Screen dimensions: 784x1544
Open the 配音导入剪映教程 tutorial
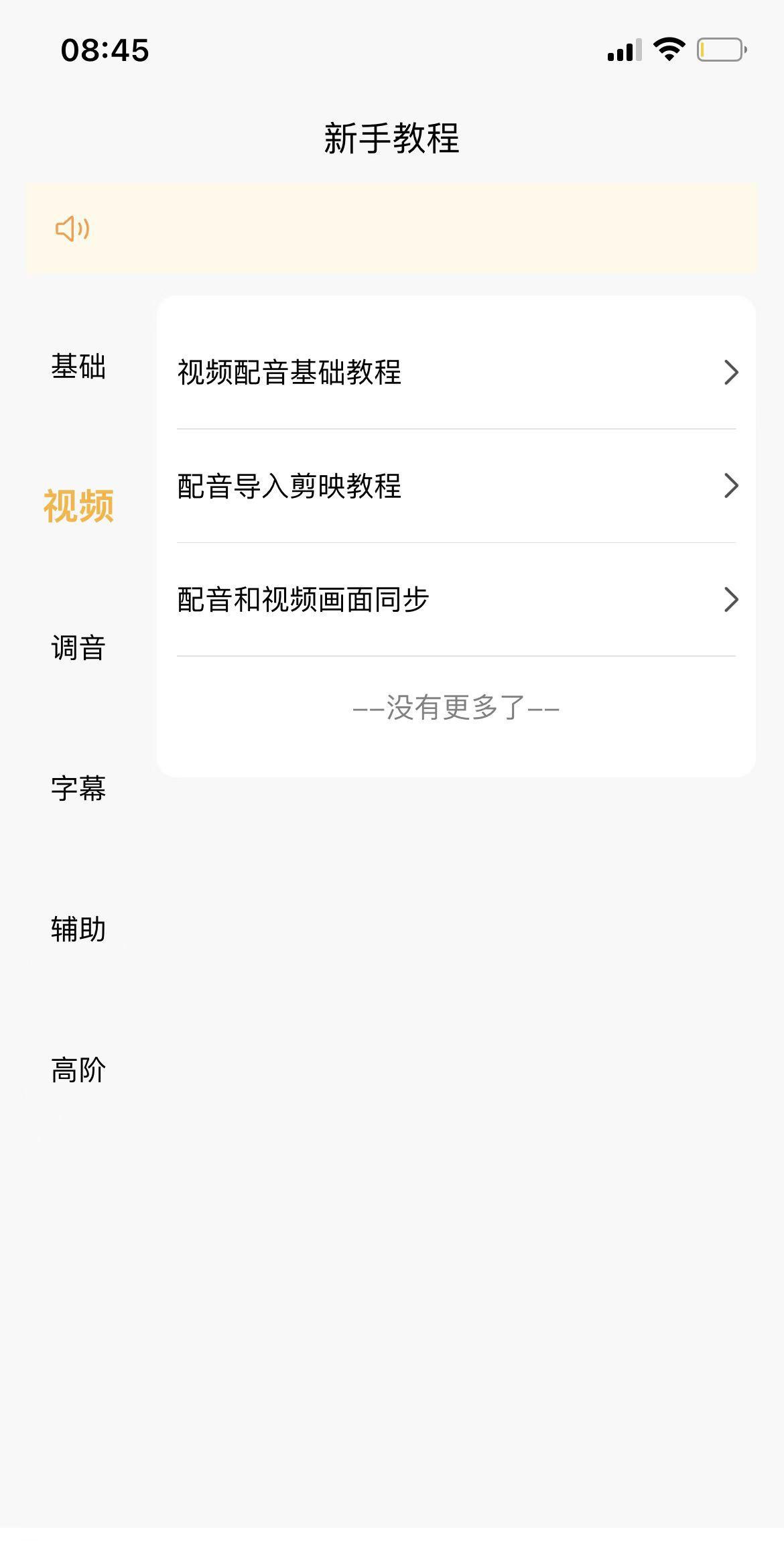click(456, 486)
